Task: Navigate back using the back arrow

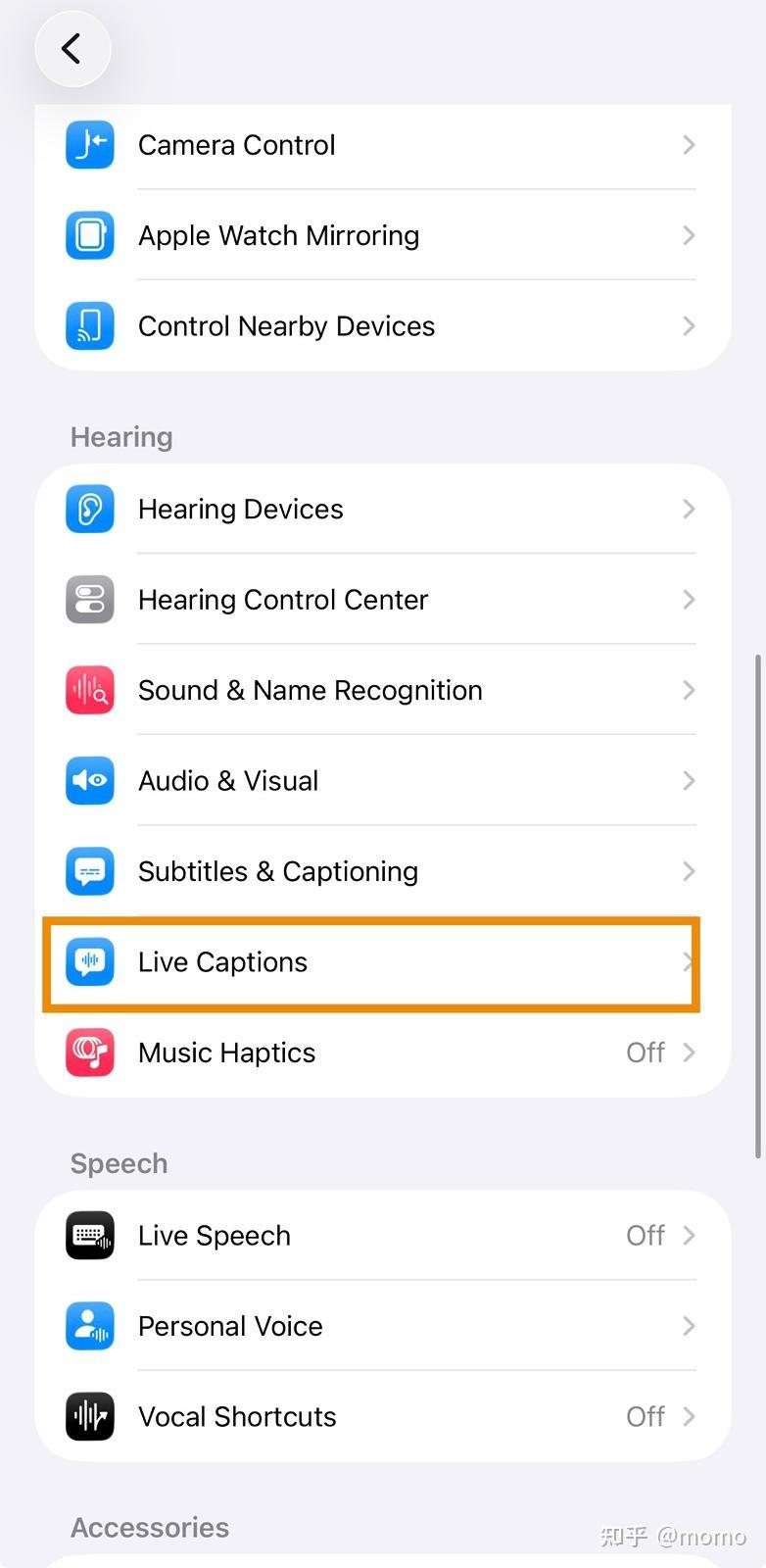Action: pyautogui.click(x=72, y=48)
